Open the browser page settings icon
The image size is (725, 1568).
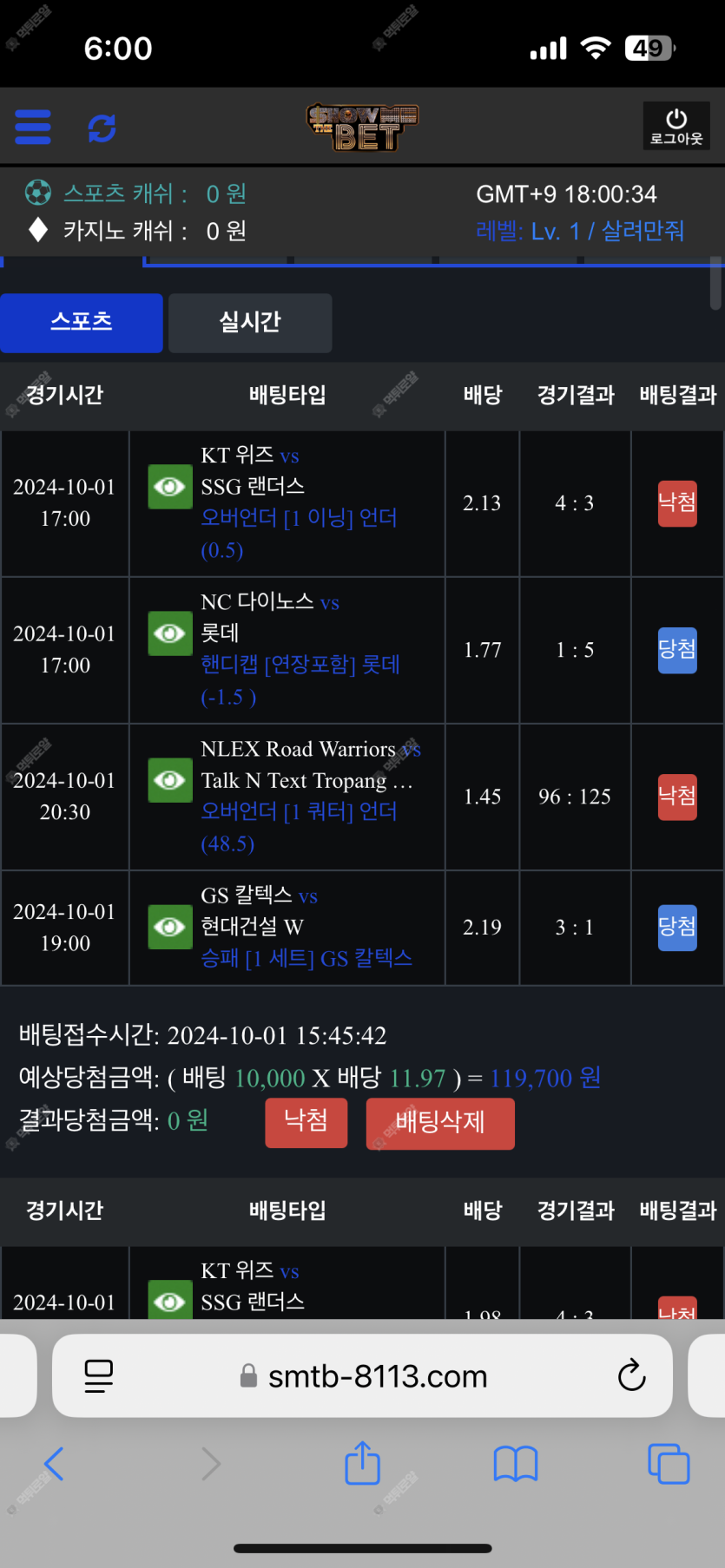click(99, 1376)
